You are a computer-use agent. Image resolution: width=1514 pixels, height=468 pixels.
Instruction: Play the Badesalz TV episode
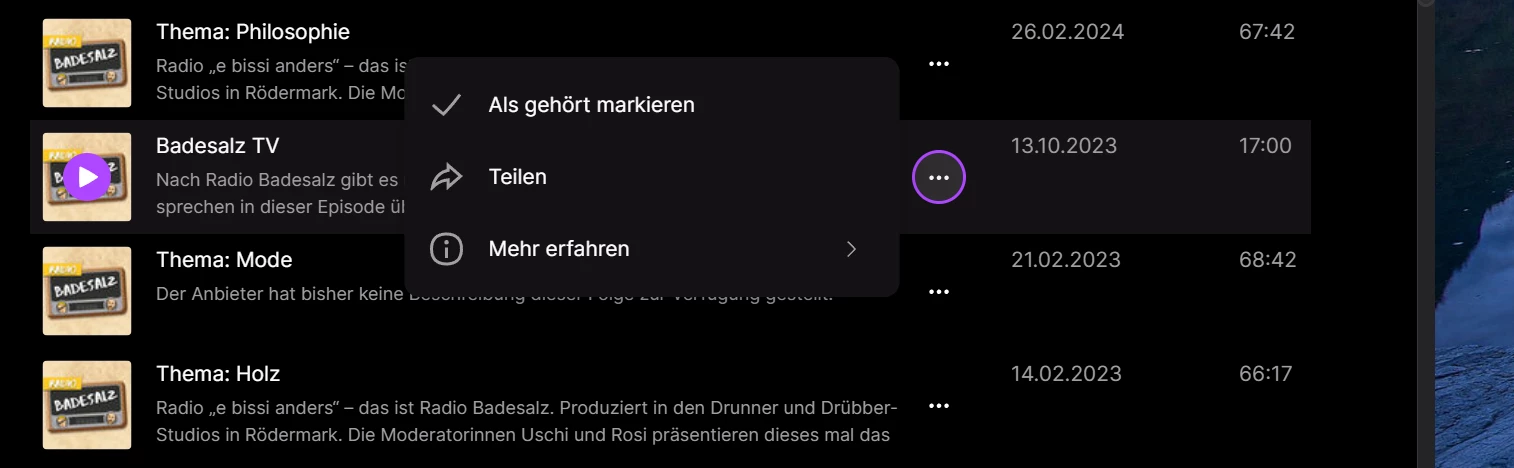[x=88, y=177]
